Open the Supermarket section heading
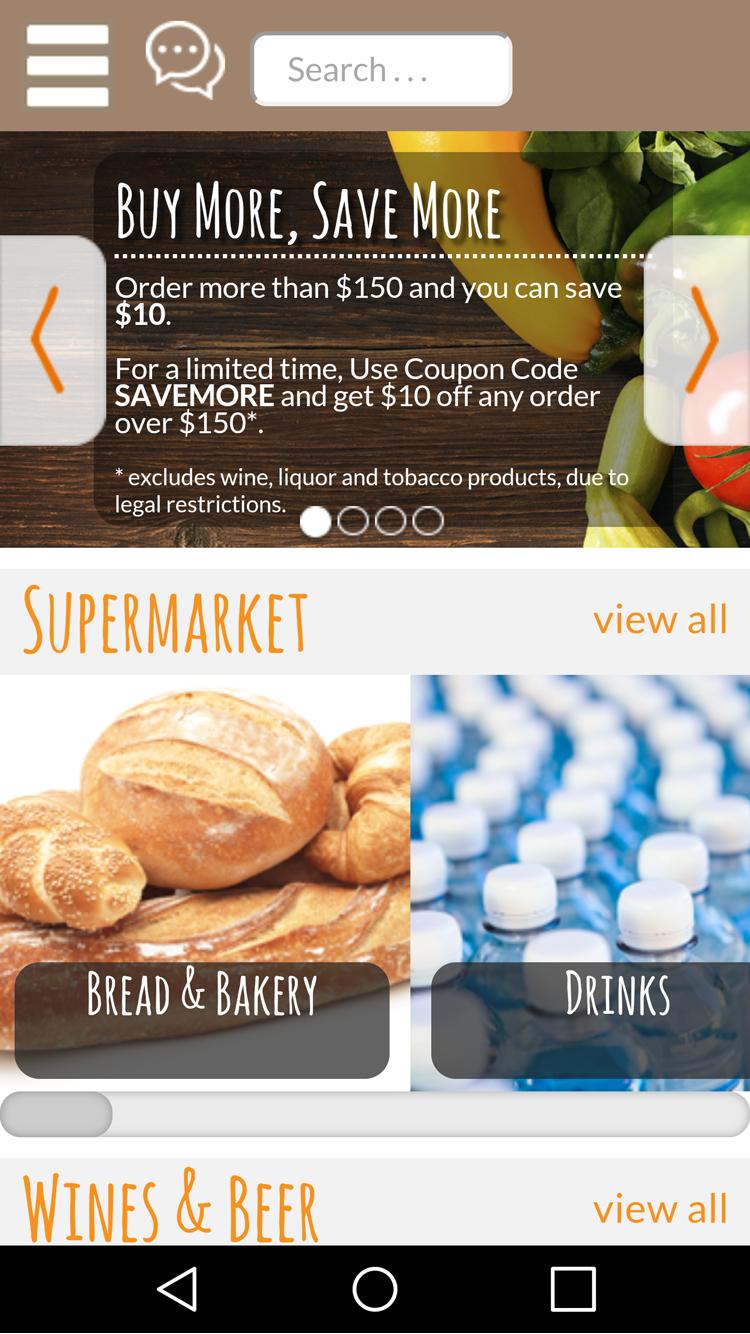The height and width of the screenshot is (1334, 750). tap(166, 618)
